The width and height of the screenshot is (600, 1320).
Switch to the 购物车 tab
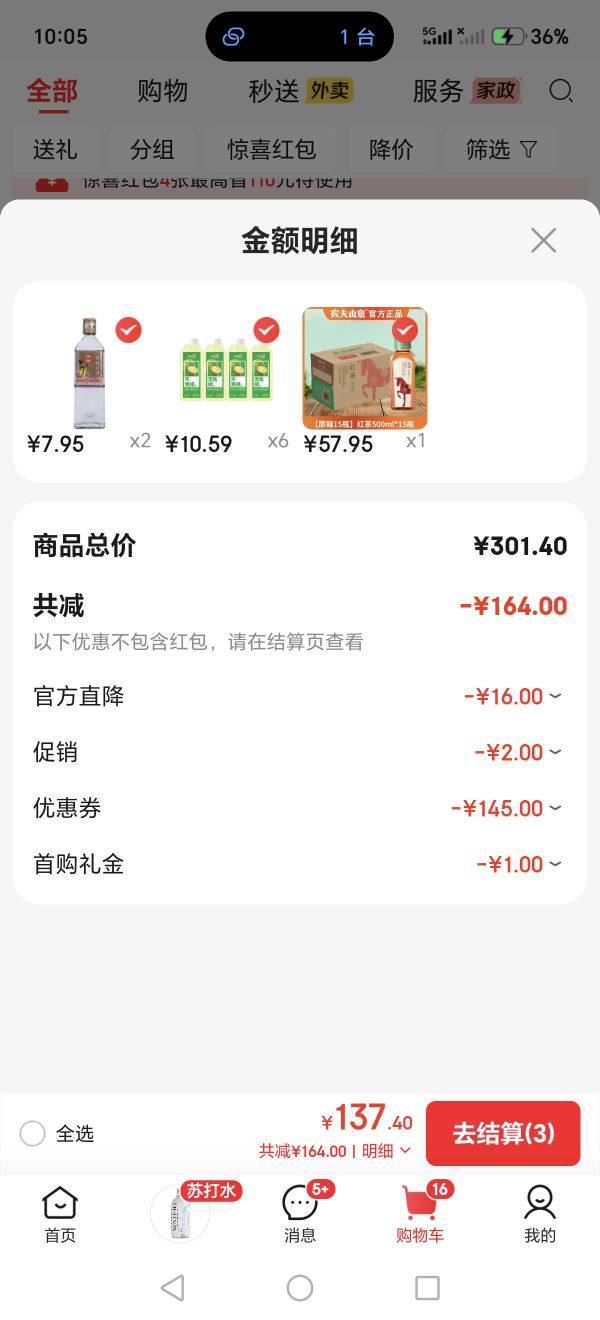[420, 1214]
